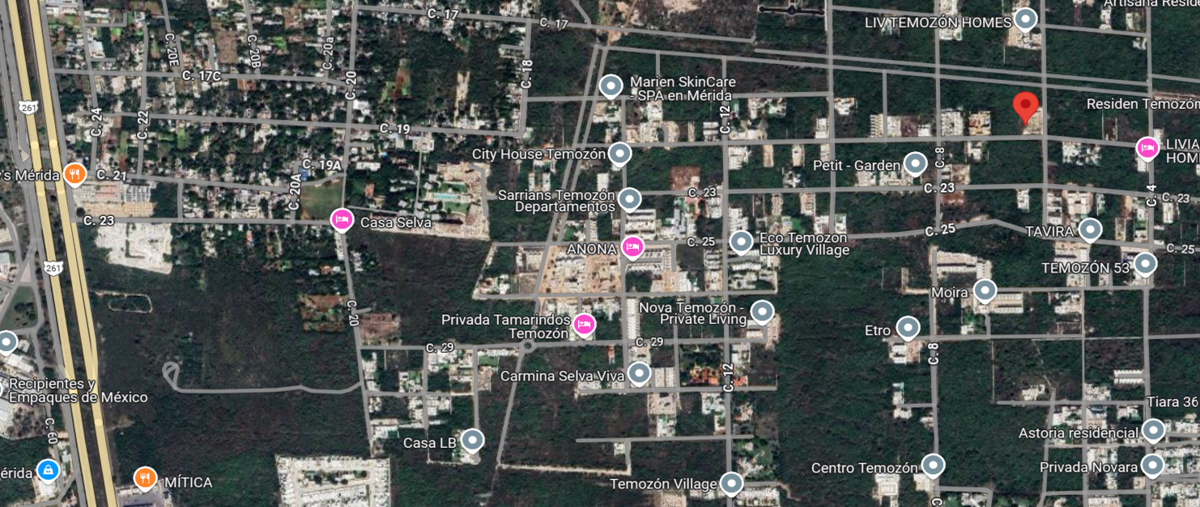Viewport: 1200px width, 507px height.
Task: Select Carmina Selva Viva marker
Action: tap(639, 375)
